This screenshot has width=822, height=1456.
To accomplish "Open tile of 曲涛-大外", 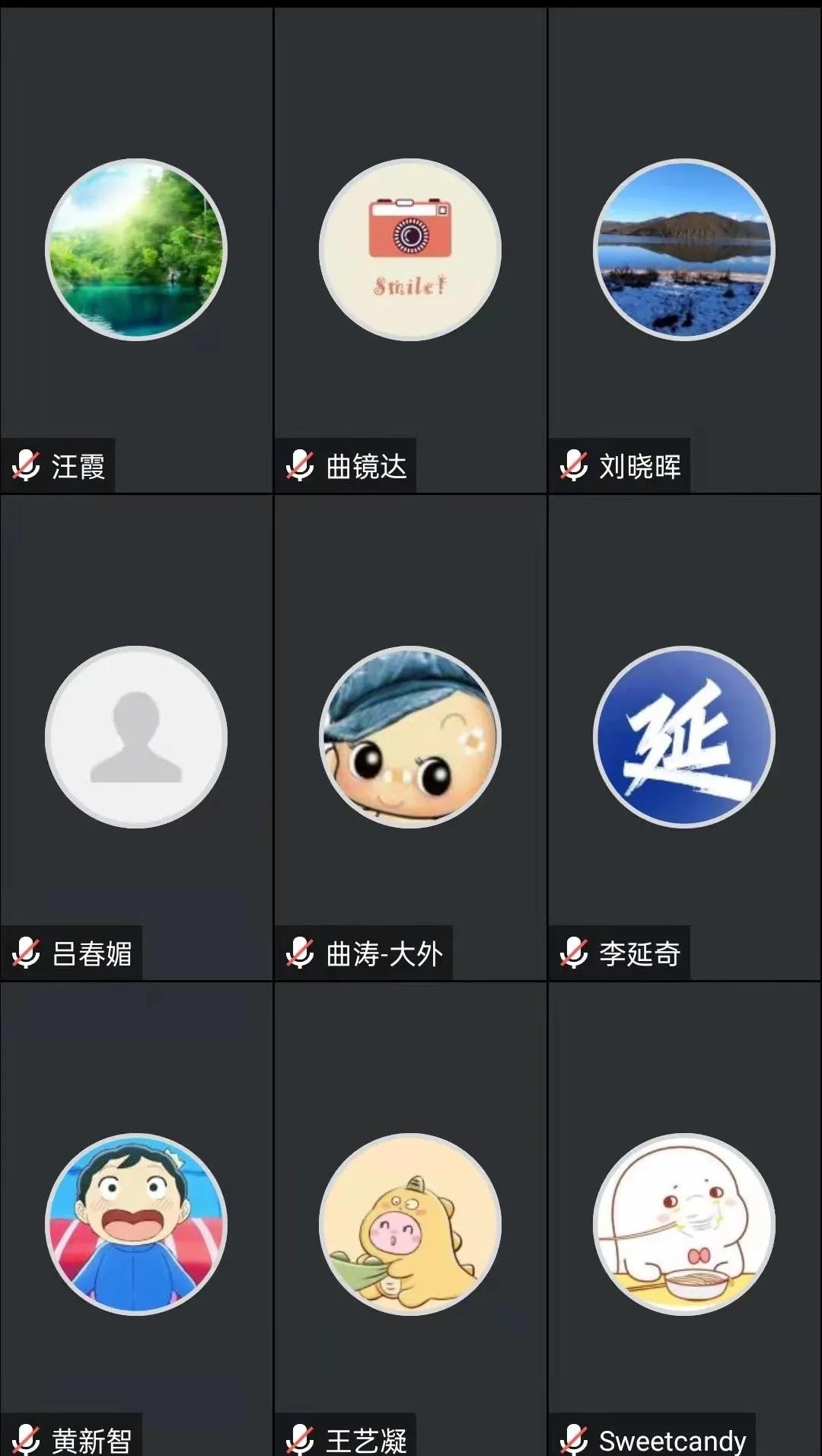I will point(410,737).
